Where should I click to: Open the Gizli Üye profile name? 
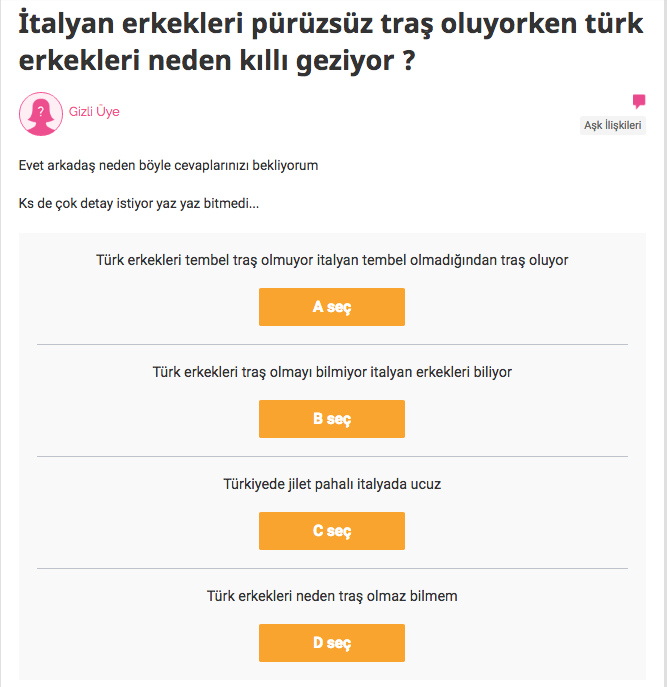(95, 112)
